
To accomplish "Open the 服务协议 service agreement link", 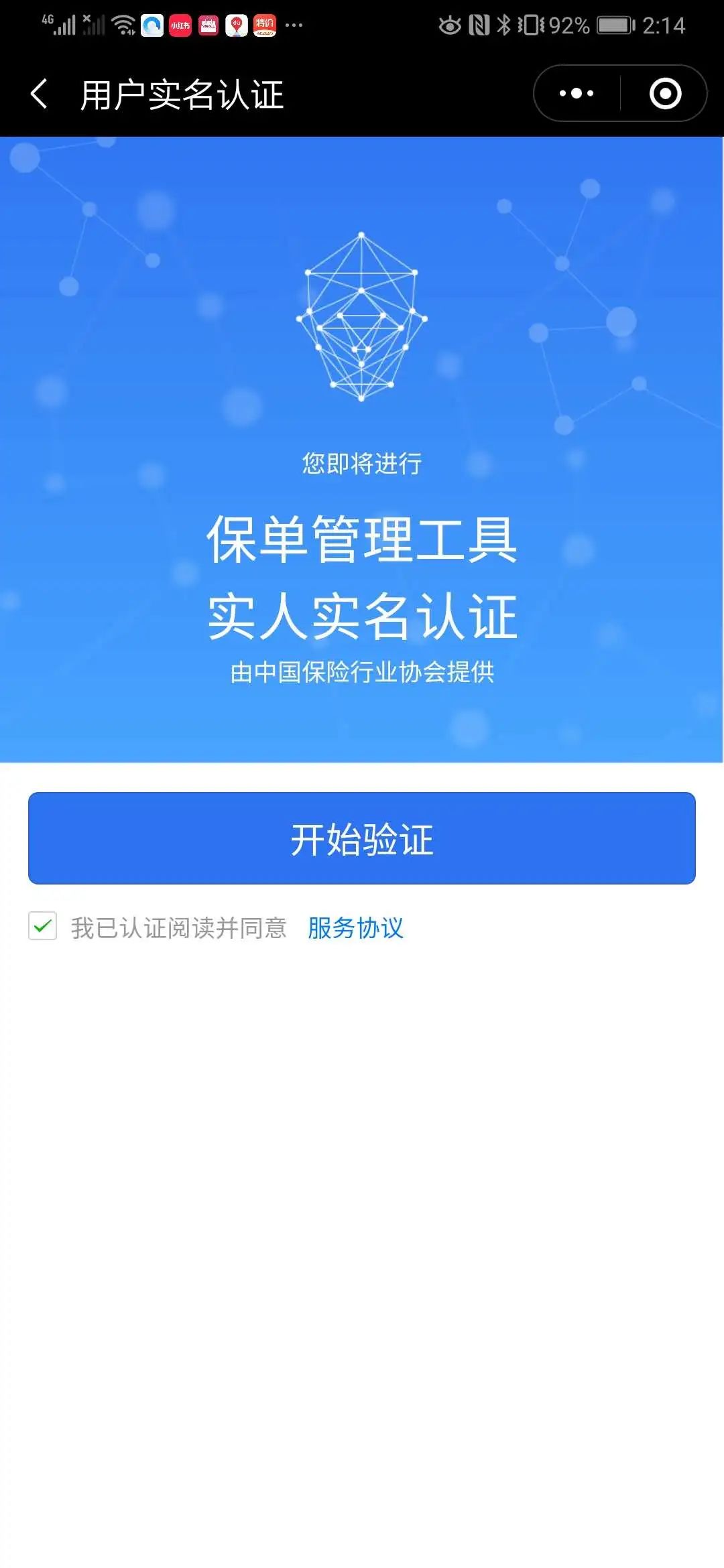I will [355, 927].
